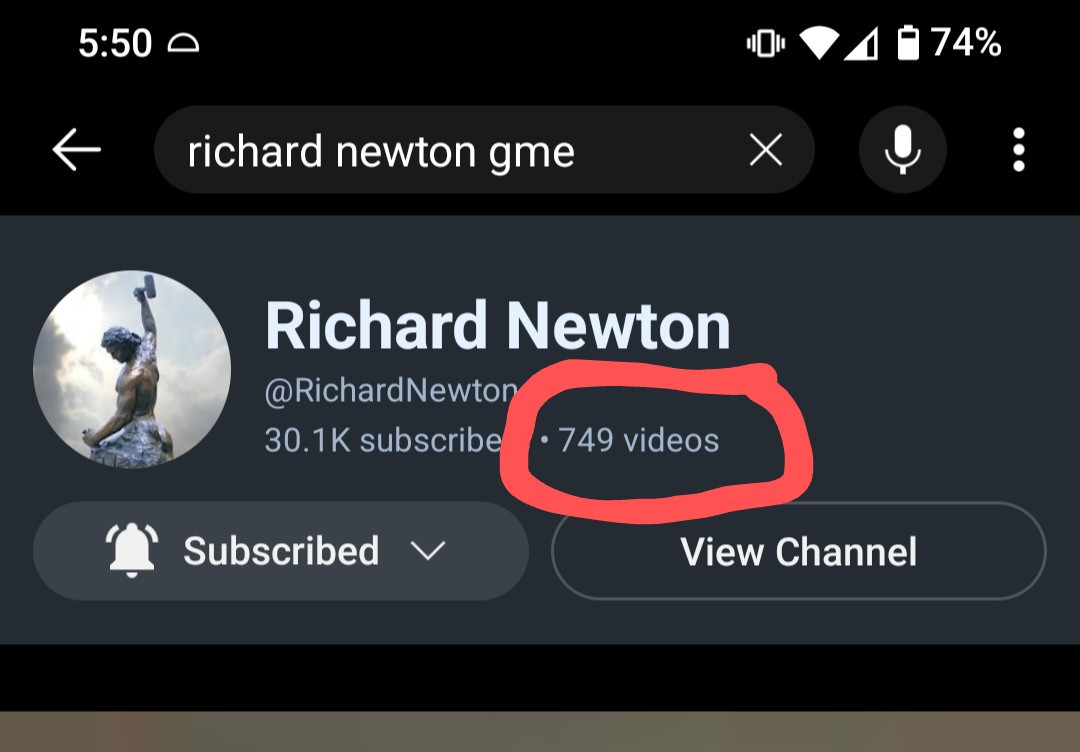Go back using the top arrow
The height and width of the screenshot is (752, 1080).
point(77,151)
